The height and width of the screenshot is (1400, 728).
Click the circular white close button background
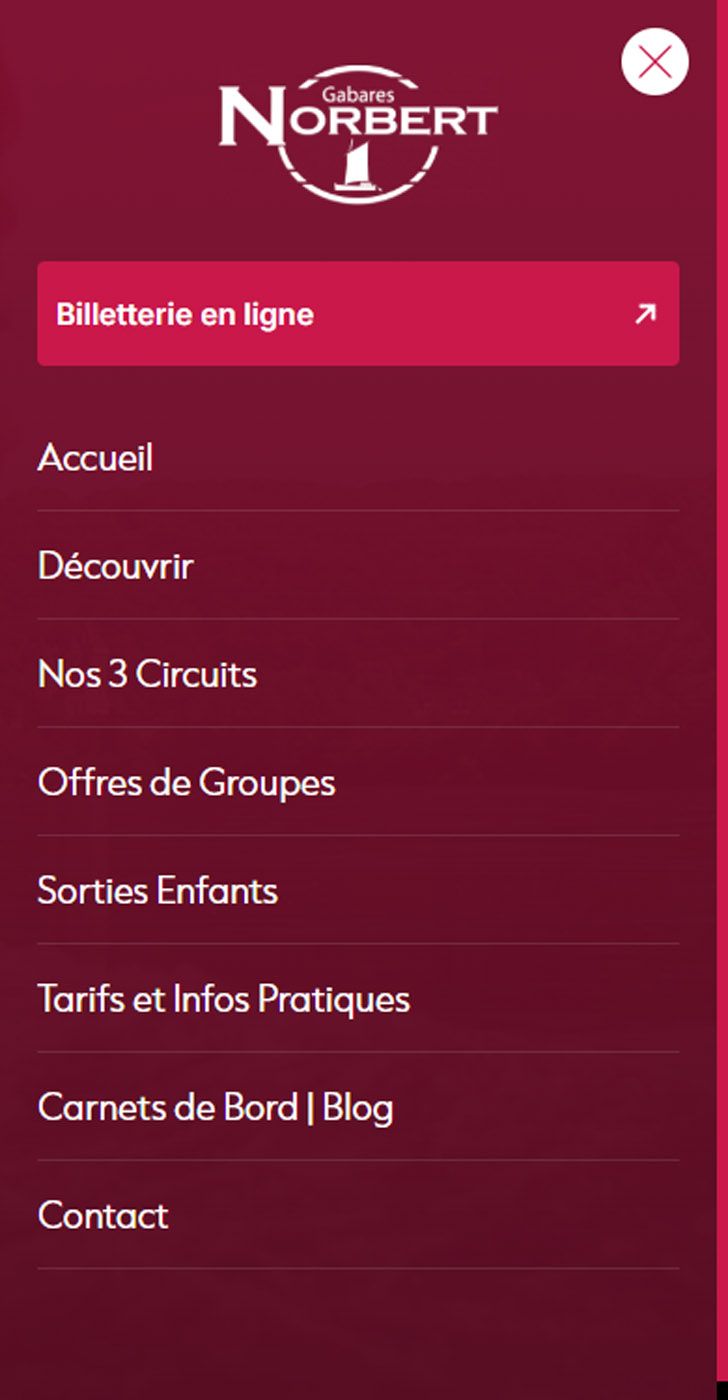click(x=655, y=62)
